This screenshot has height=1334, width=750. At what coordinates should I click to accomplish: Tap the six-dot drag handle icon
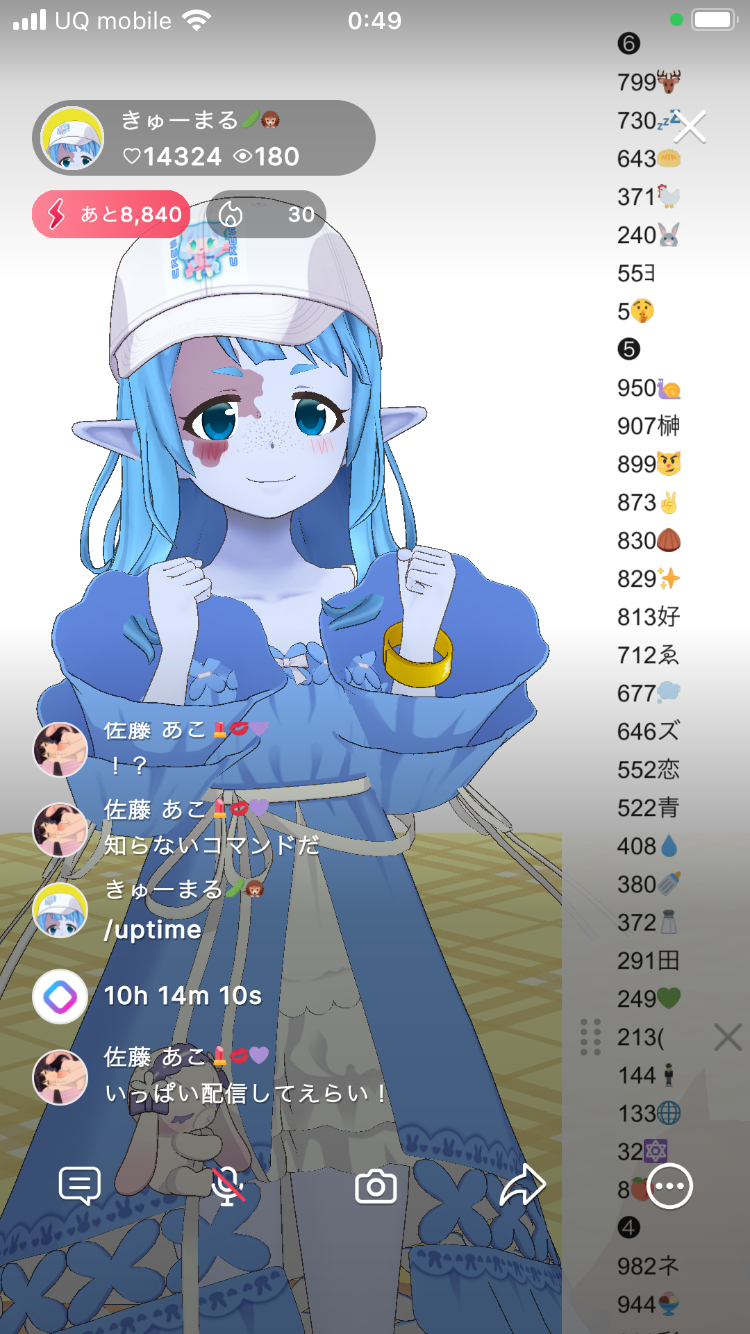tap(590, 1037)
